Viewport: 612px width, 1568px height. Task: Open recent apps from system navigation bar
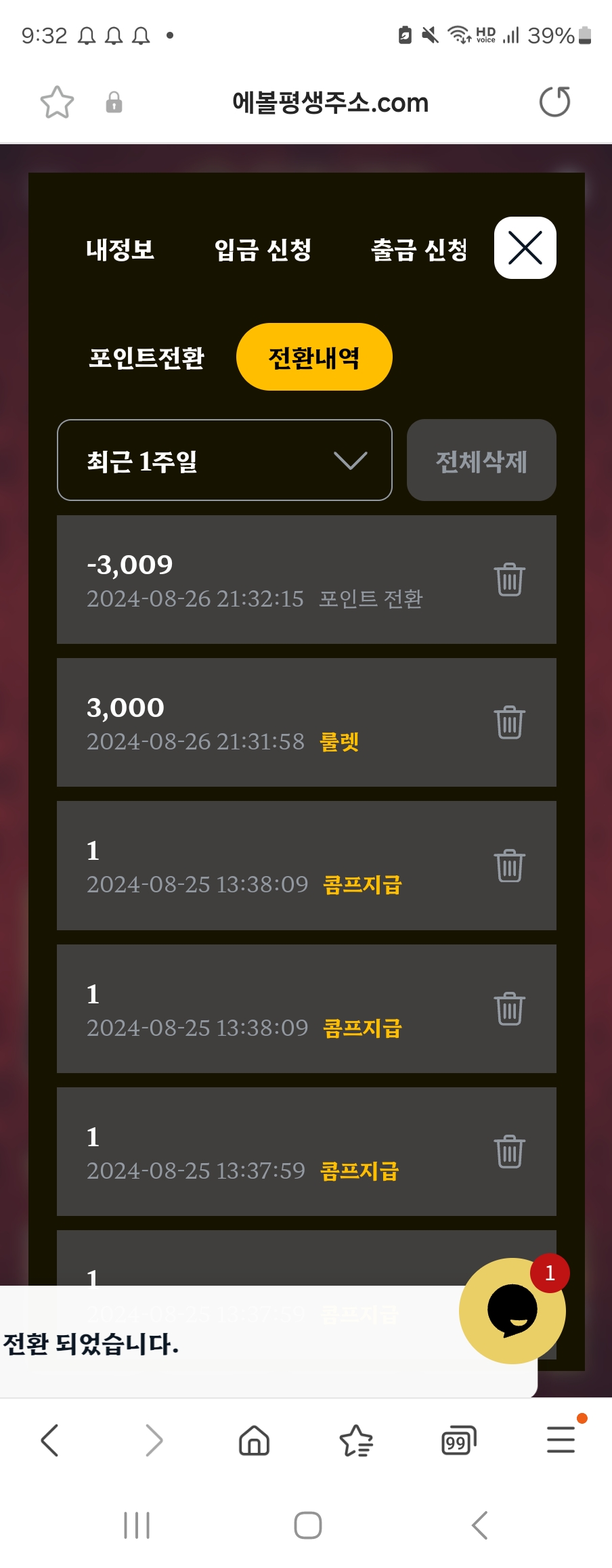[x=137, y=1525]
